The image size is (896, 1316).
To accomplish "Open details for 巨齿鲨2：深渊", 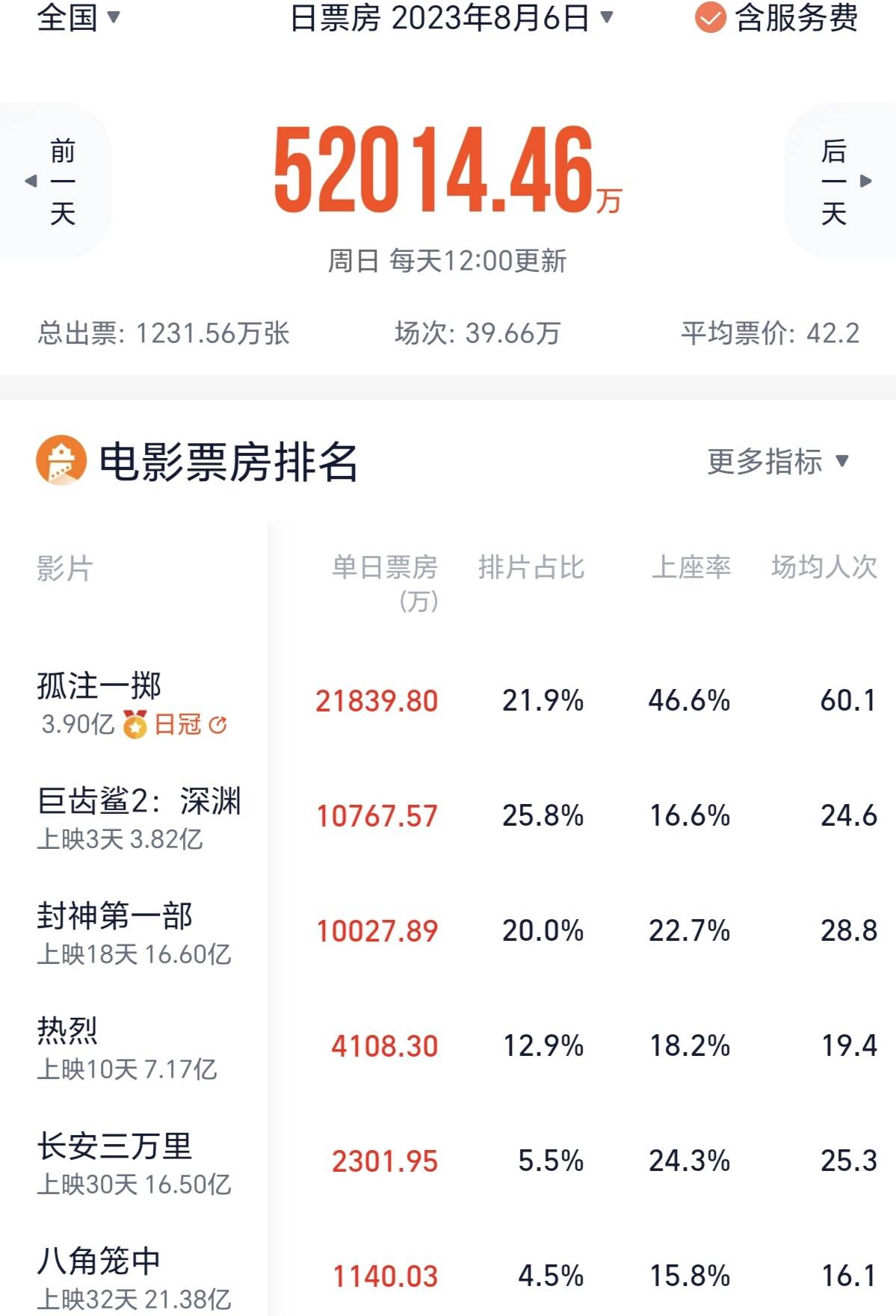I will click(x=139, y=801).
